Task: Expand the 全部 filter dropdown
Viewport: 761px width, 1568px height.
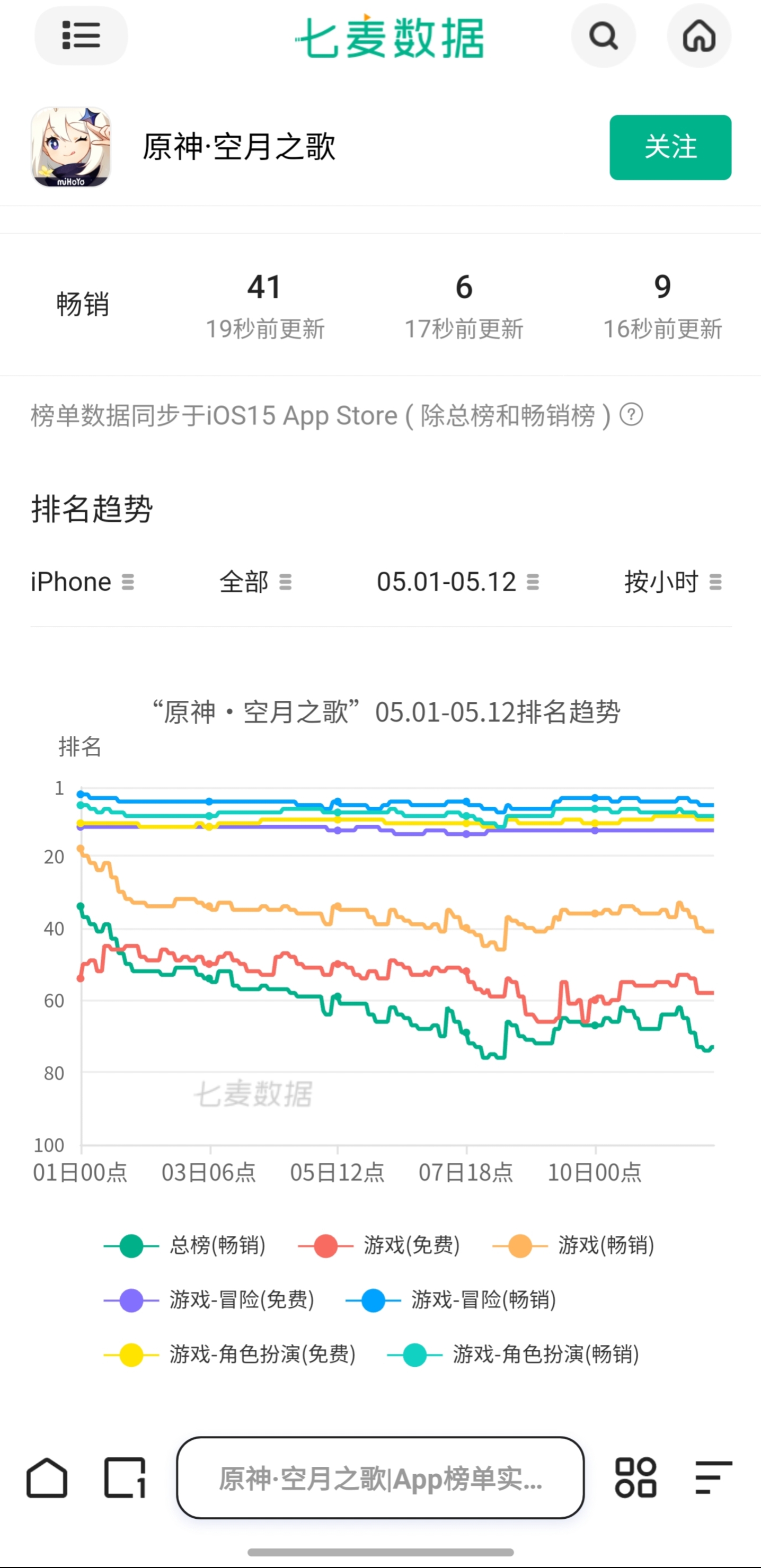Action: pos(255,582)
